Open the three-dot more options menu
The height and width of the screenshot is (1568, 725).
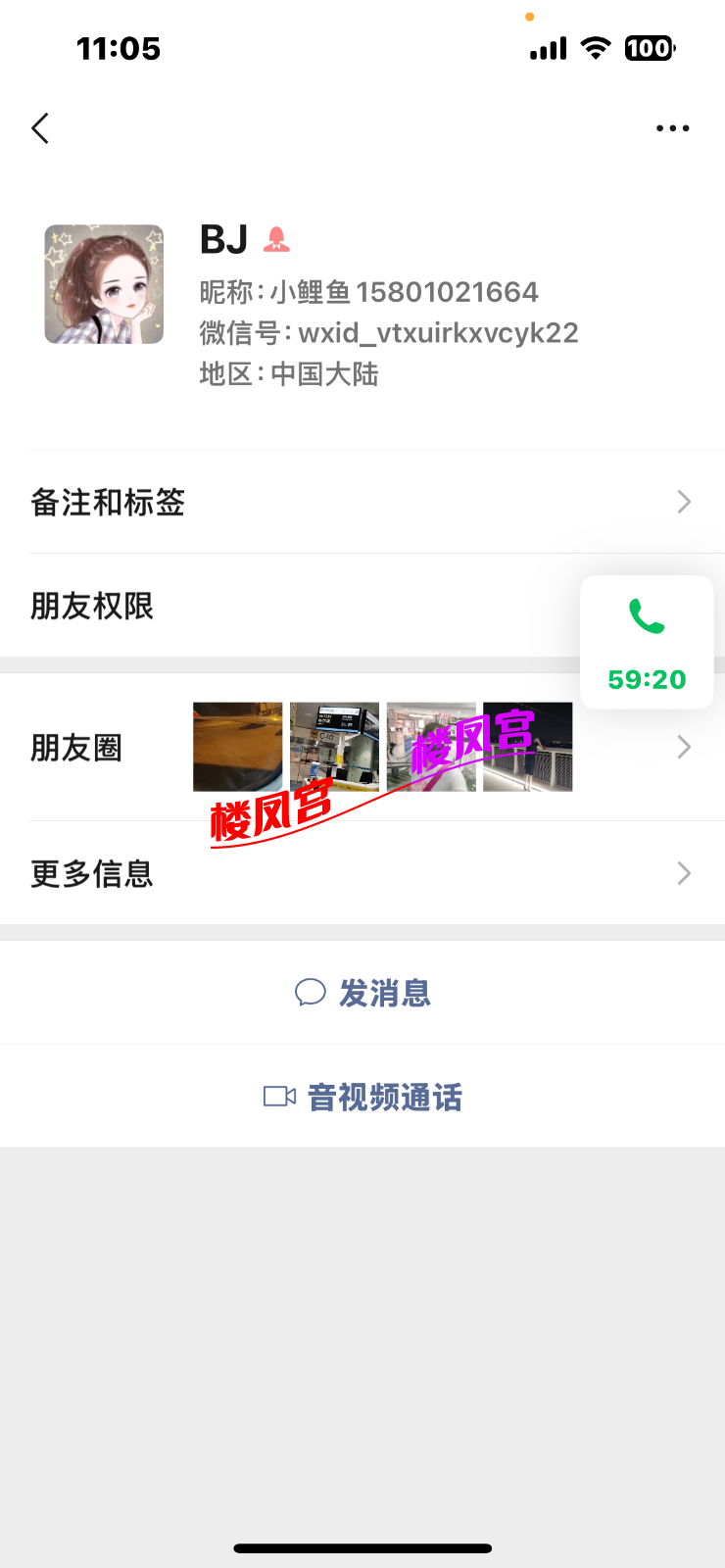(x=672, y=128)
